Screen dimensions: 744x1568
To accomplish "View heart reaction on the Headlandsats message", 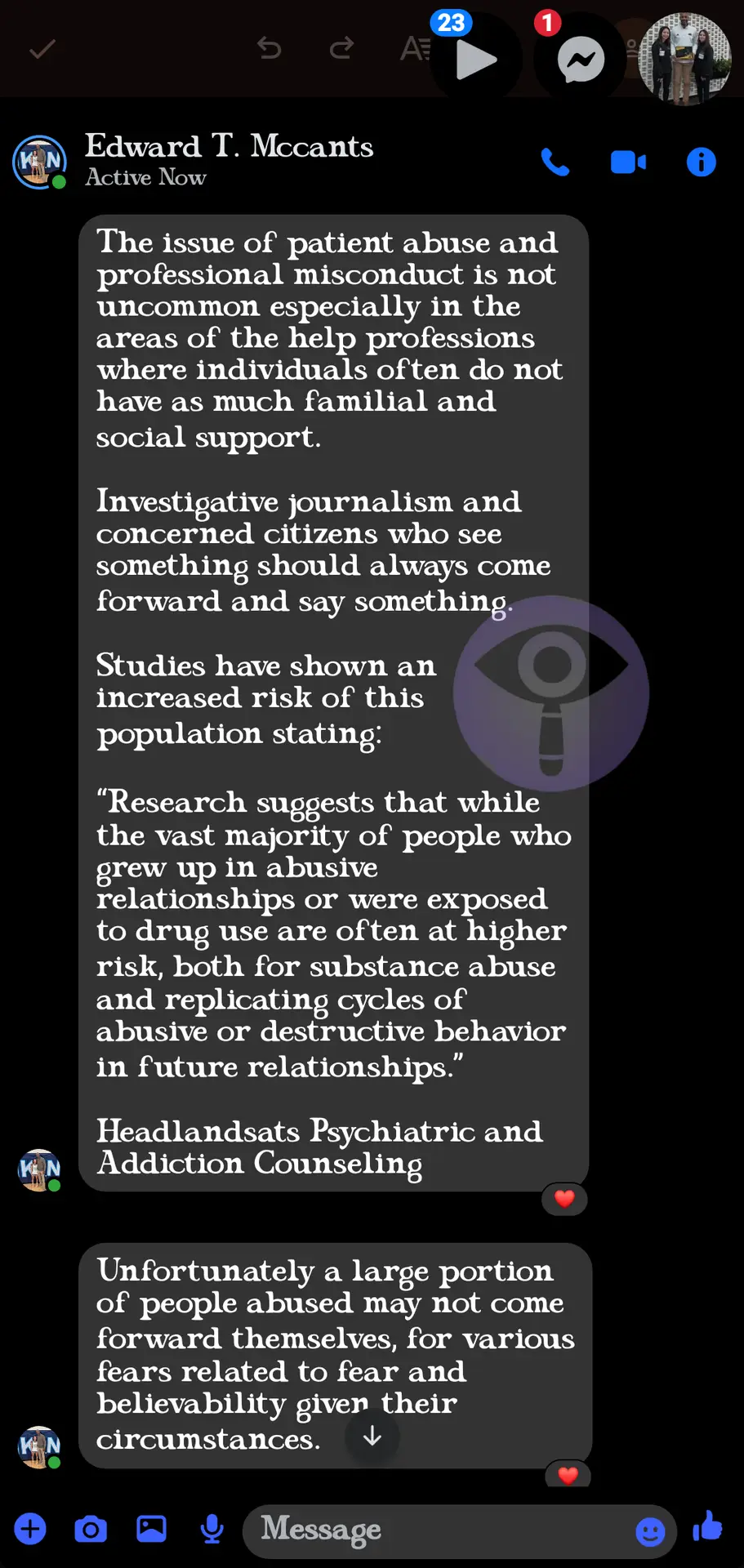I will pos(564,1198).
